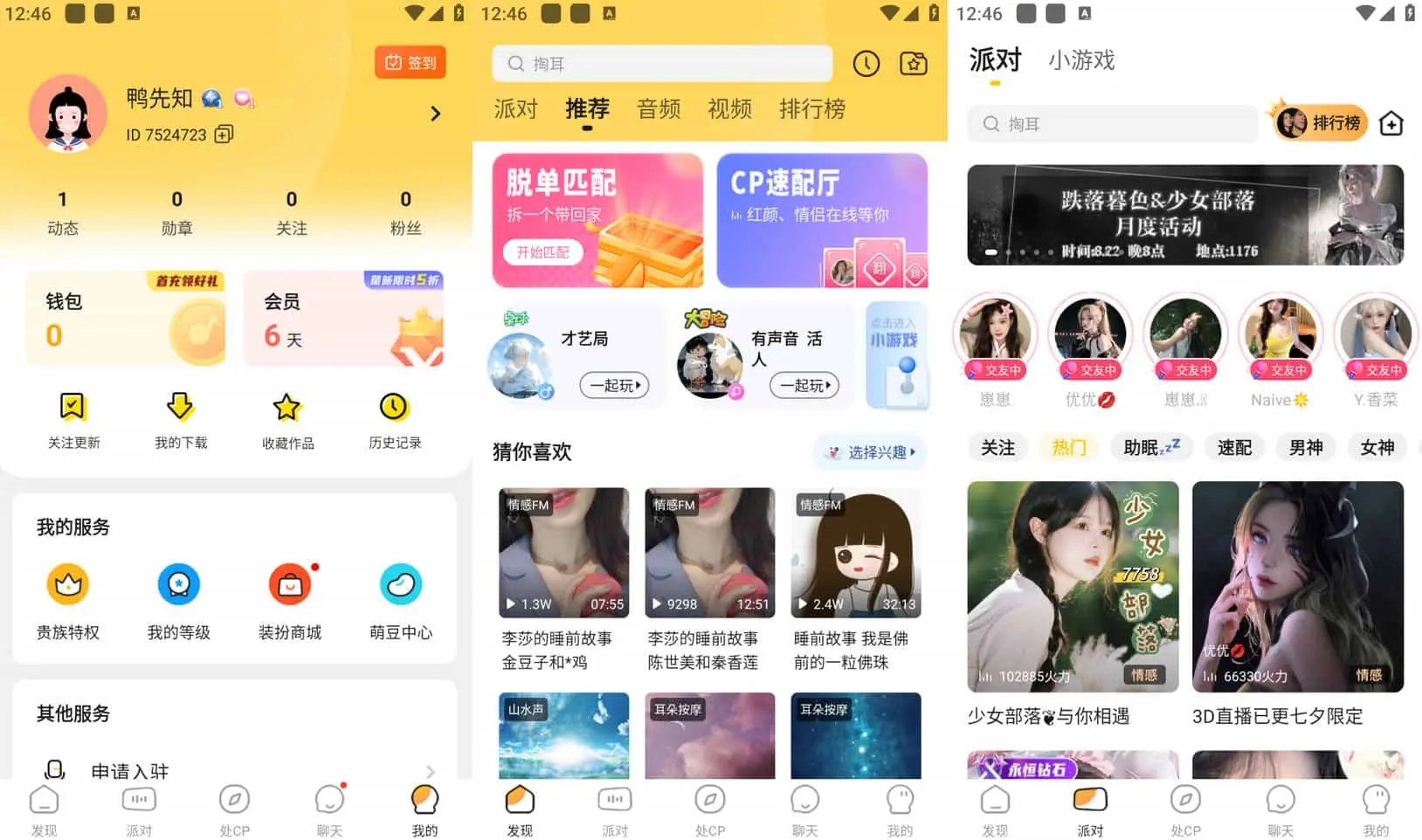
Task: Open 历史记录 history shortcut
Action: 394,420
